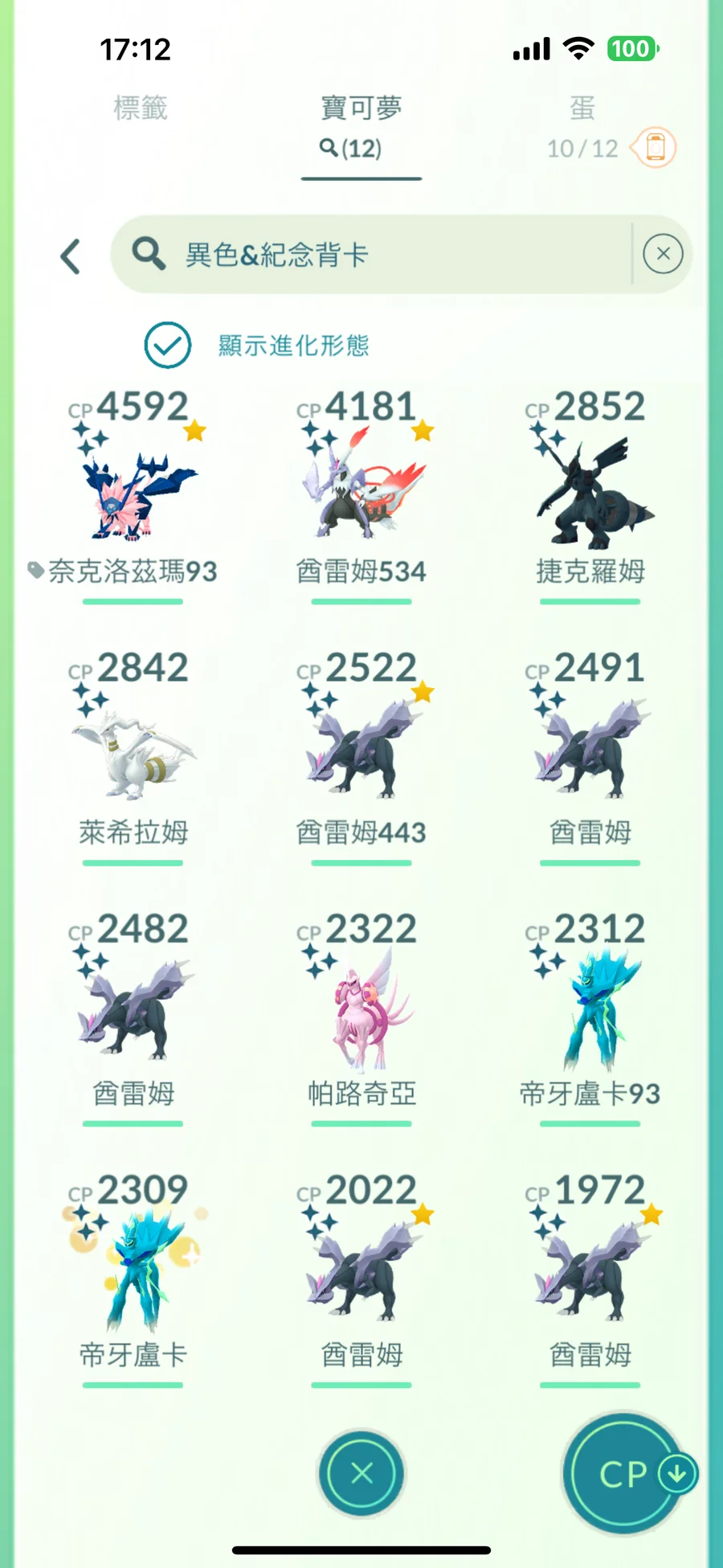Viewport: 723px width, 1568px height.
Task: Open the incubator icon beside 10/12
Action: 656,148
